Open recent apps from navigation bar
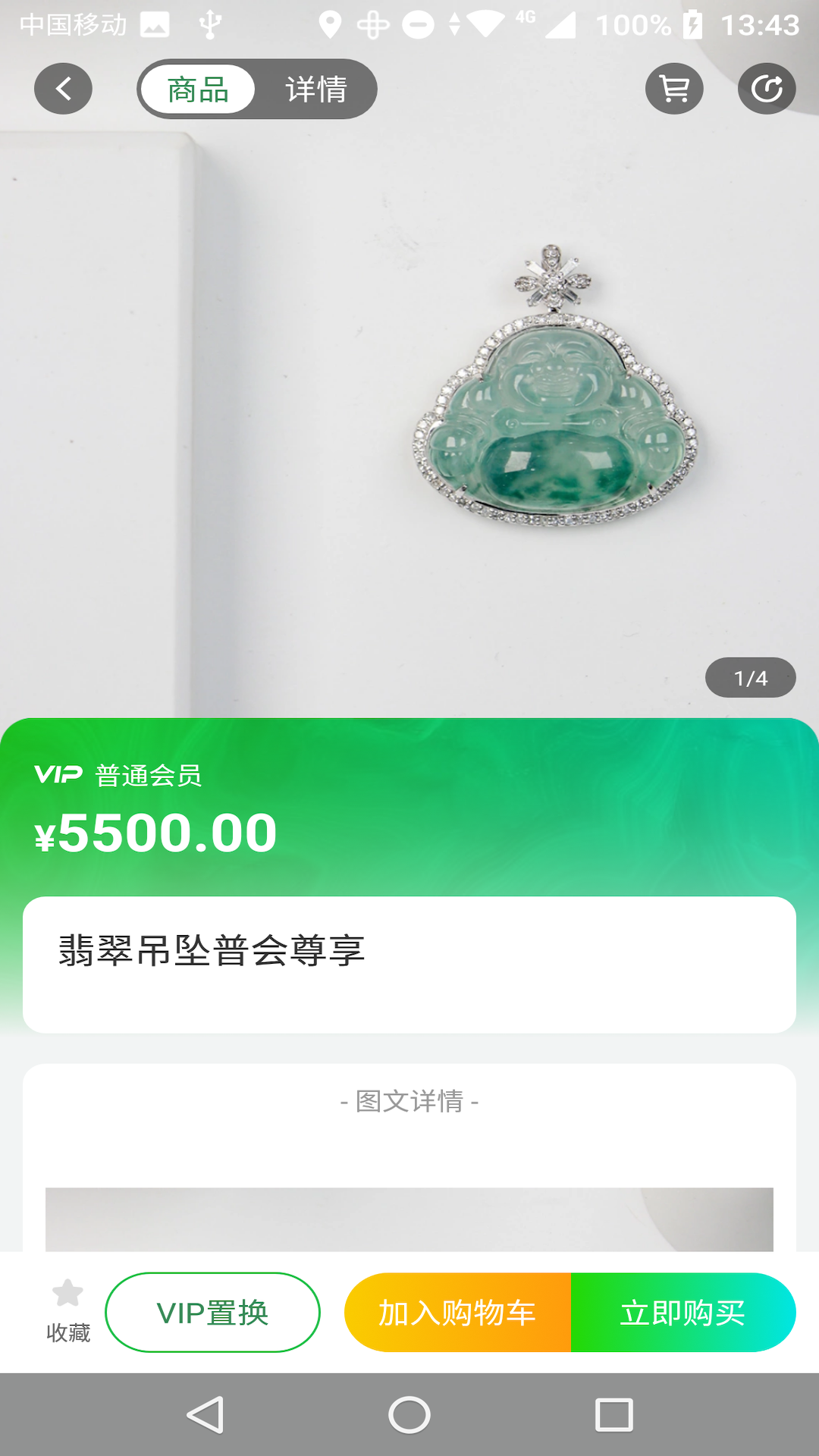Screen dimensions: 819x1456 tap(614, 1415)
